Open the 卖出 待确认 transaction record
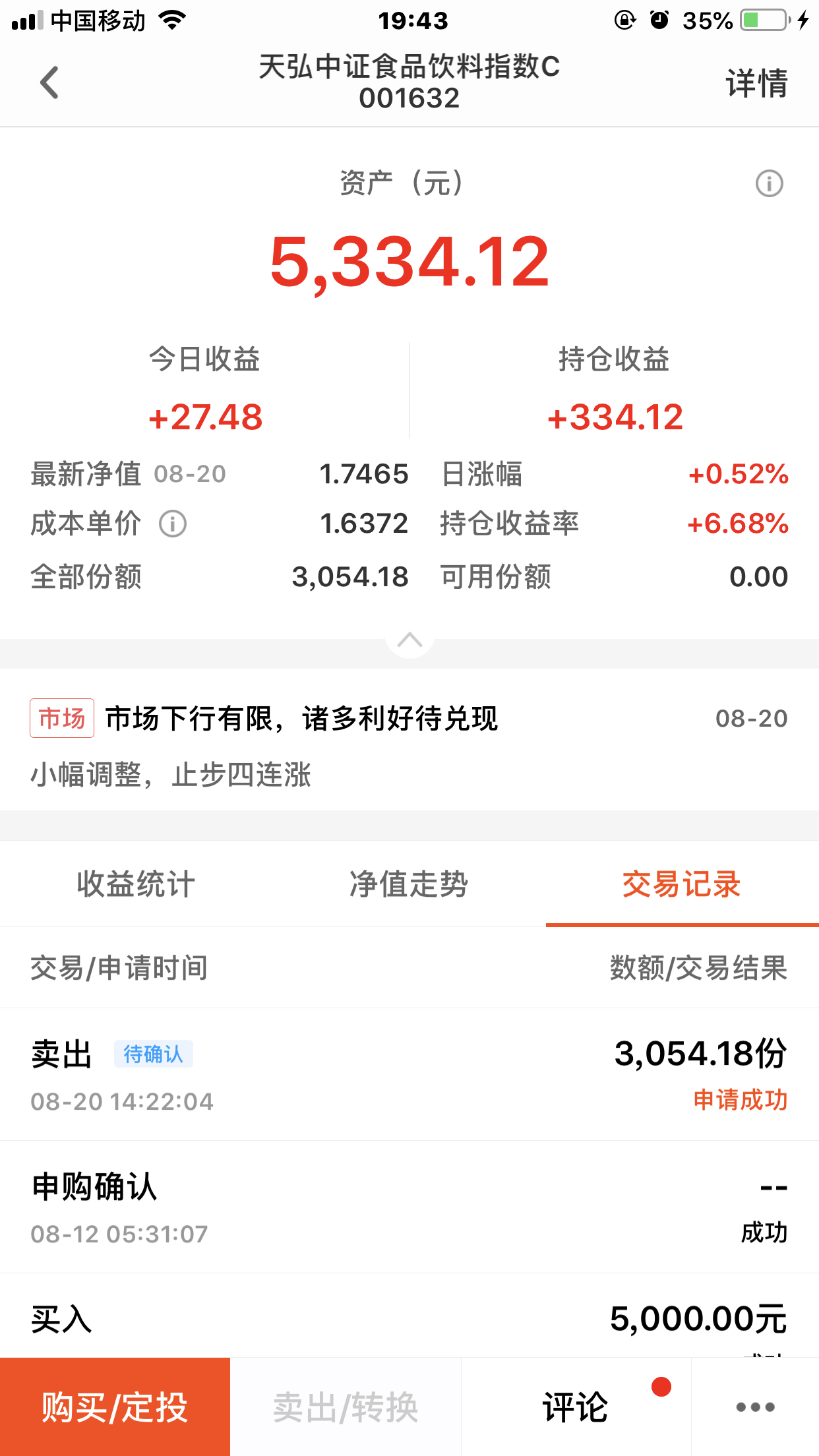The height and width of the screenshot is (1456, 819). 409,1075
